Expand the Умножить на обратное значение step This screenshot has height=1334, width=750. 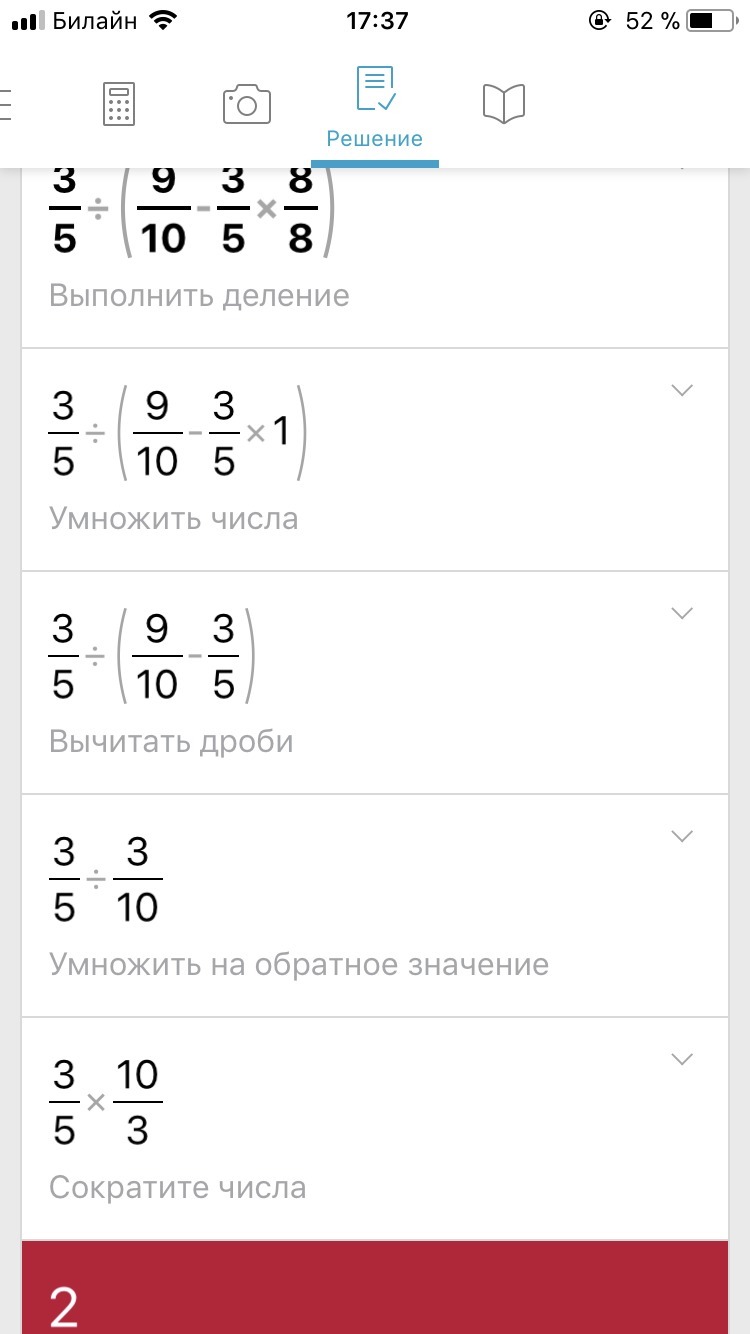(x=682, y=836)
